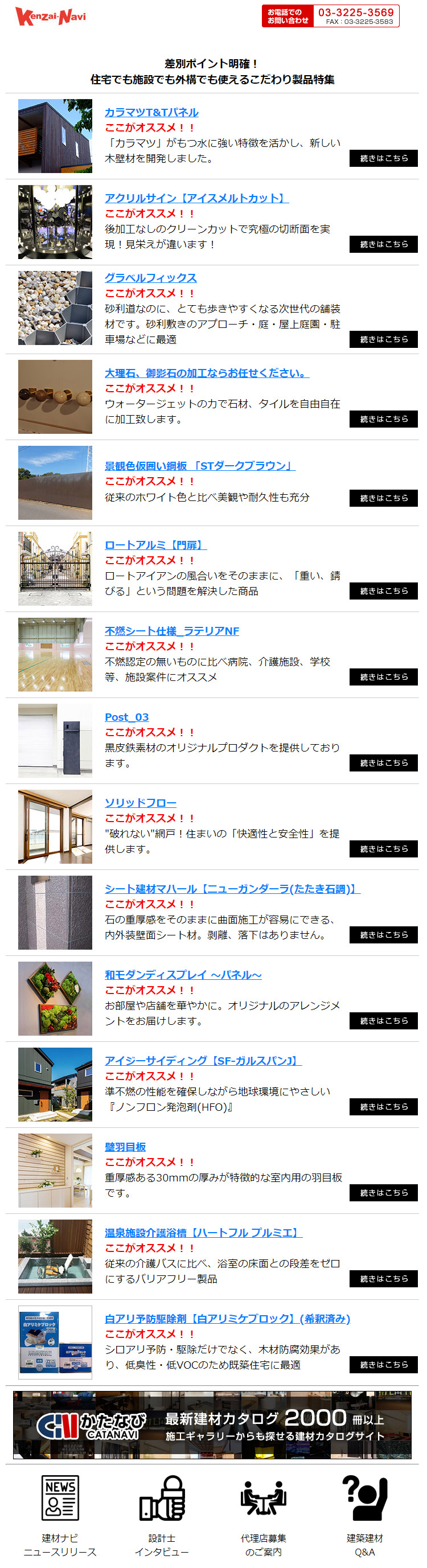Screen dimensions: 427x1568
Task: Go to 建材ナビ ニュースリリース
Action: (x=60, y=1516)
